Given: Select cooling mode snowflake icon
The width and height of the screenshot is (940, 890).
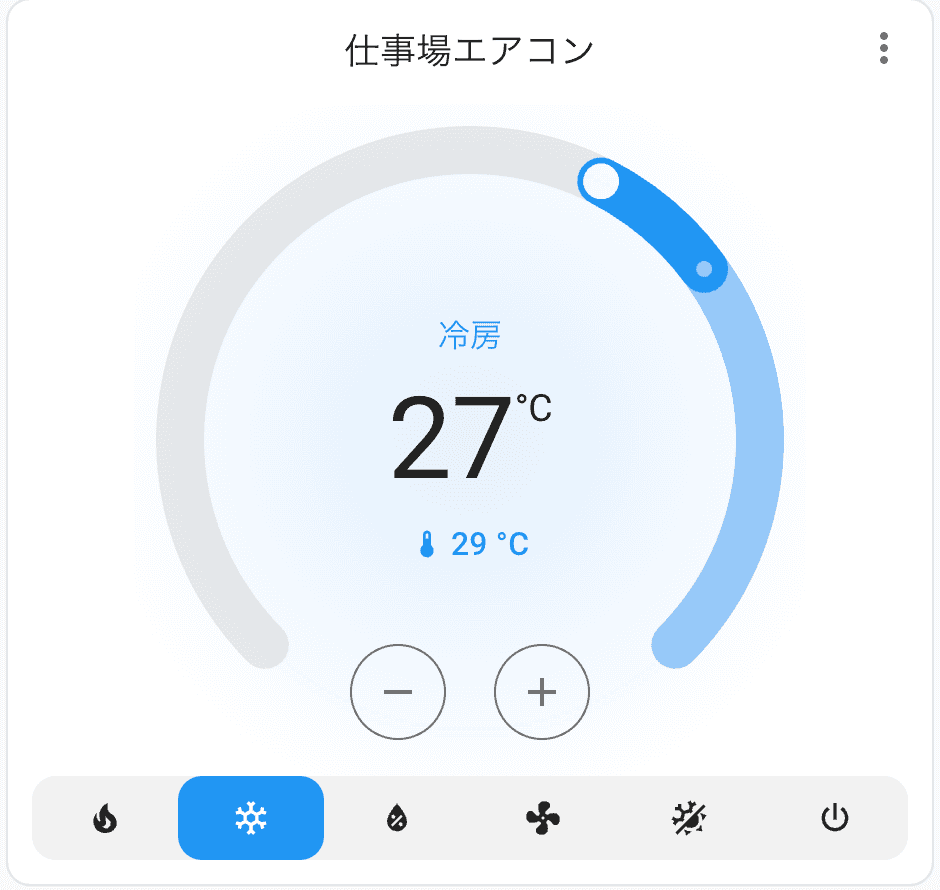Looking at the screenshot, I should 251,819.
